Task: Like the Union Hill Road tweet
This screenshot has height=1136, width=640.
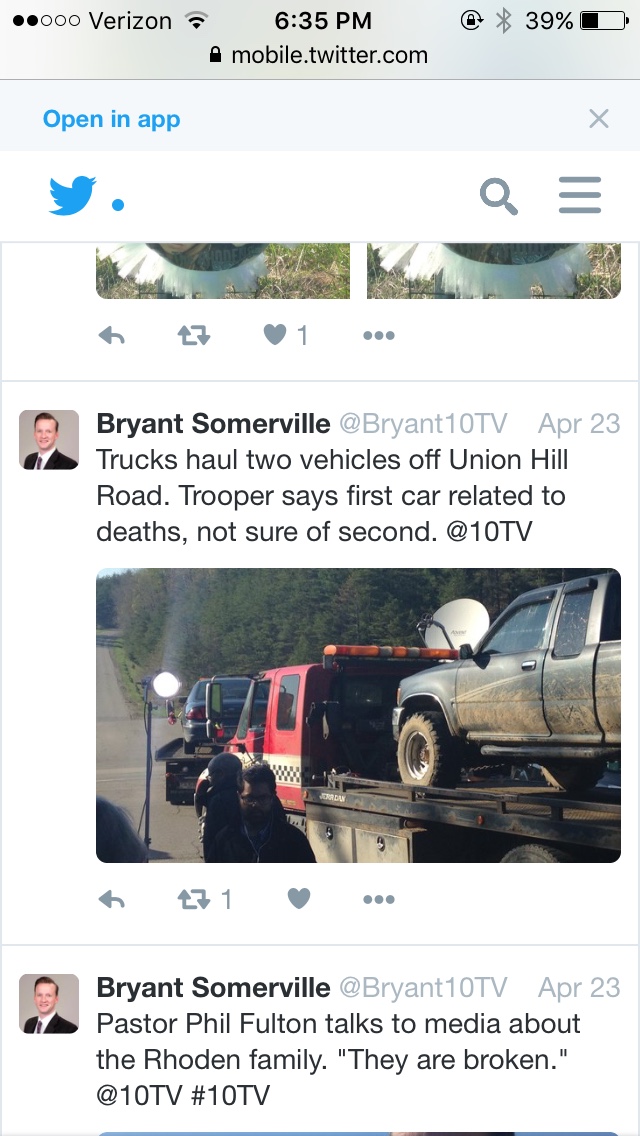Action: click(x=299, y=900)
